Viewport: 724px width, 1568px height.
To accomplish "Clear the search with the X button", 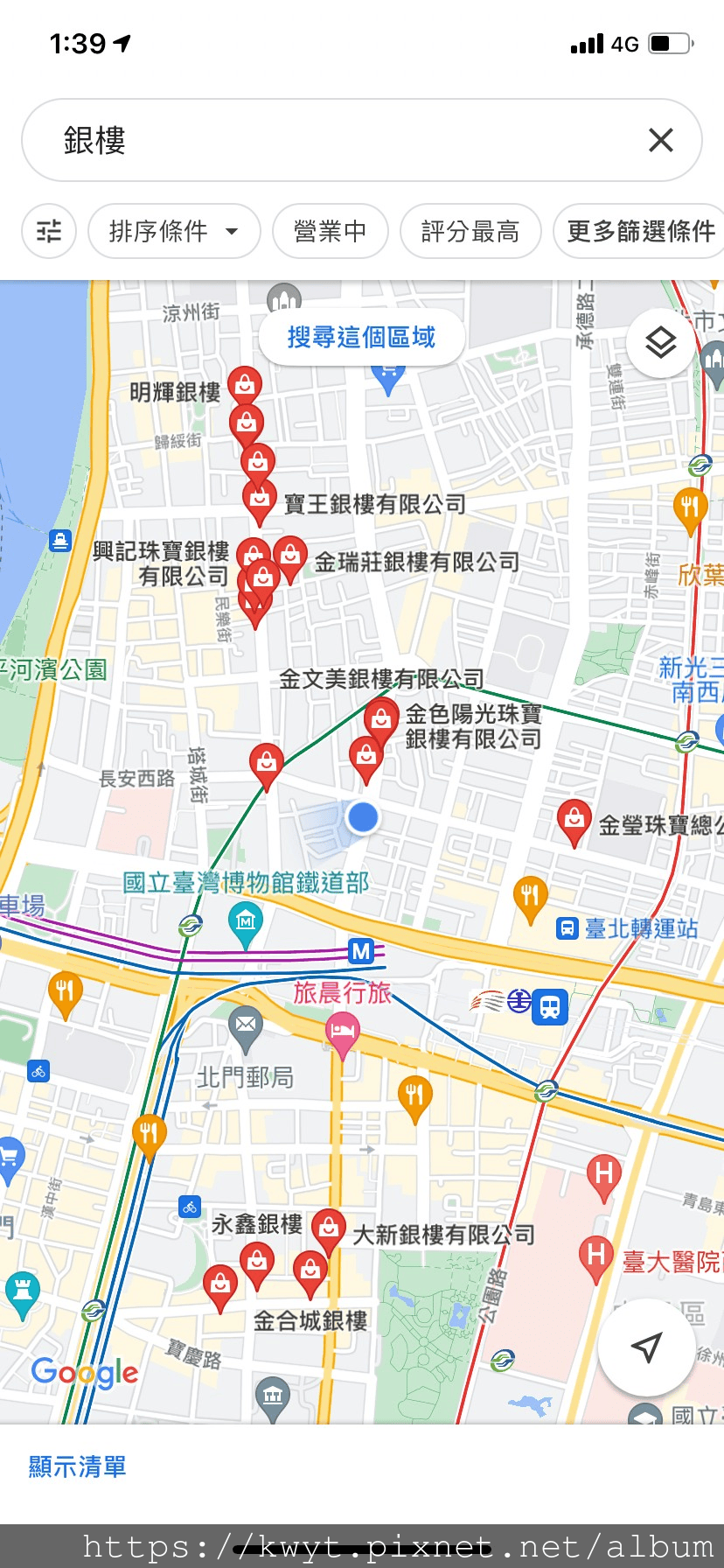I will (x=660, y=140).
